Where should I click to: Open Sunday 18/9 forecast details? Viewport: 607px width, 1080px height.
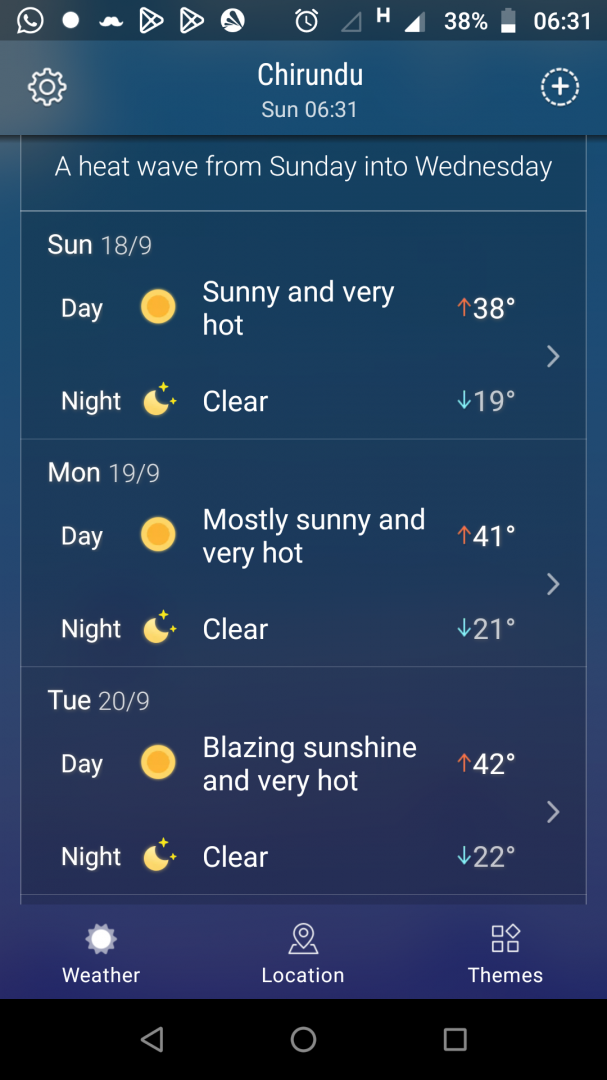pyautogui.click(x=552, y=356)
